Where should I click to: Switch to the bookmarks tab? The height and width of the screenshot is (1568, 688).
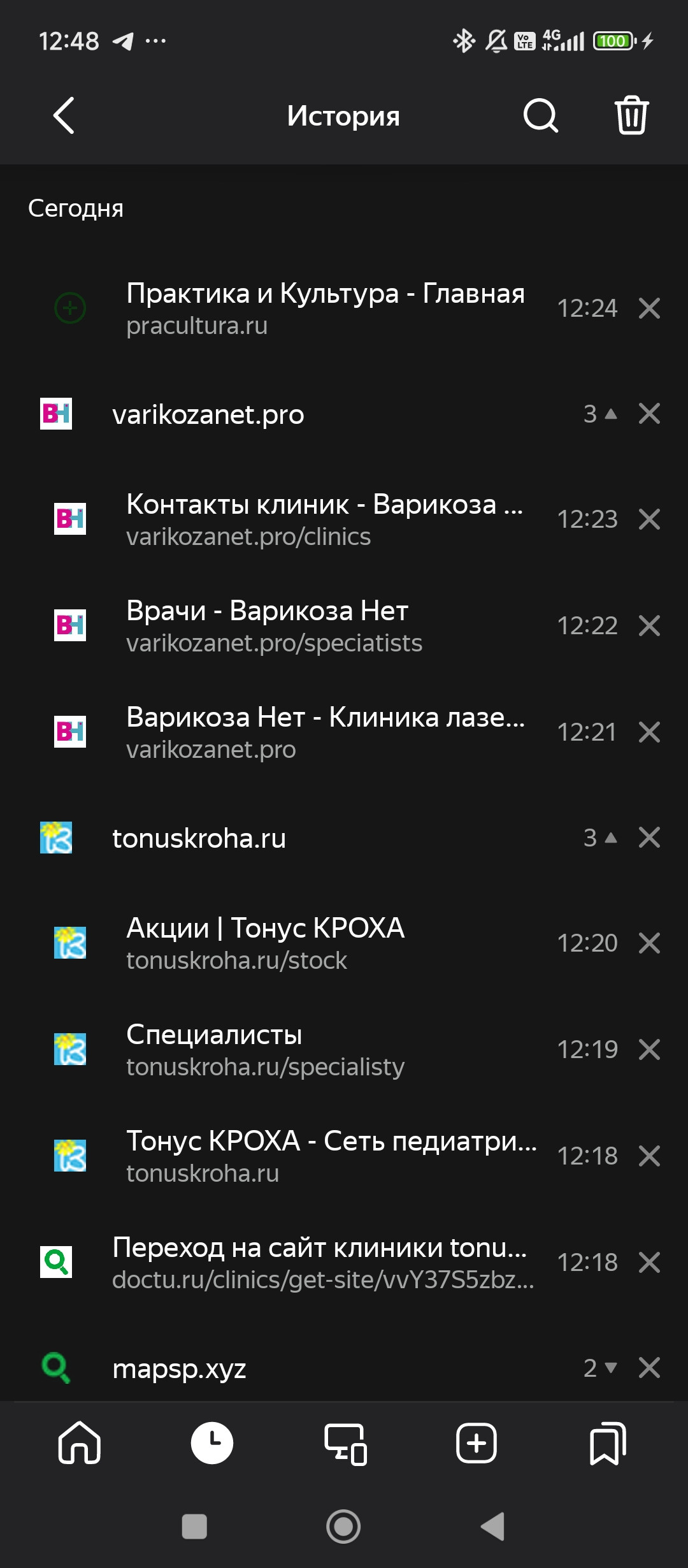click(608, 1443)
